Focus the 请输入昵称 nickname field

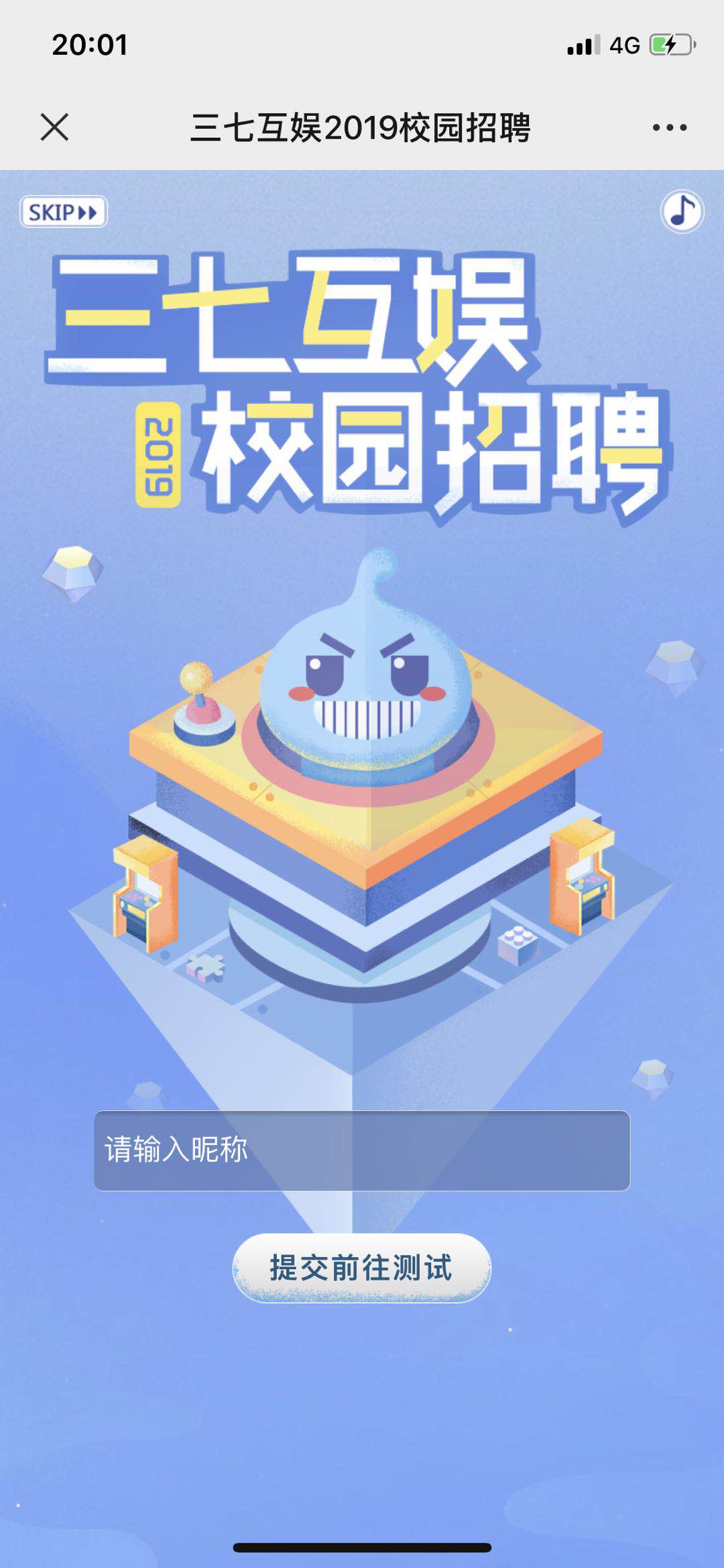[362, 1150]
